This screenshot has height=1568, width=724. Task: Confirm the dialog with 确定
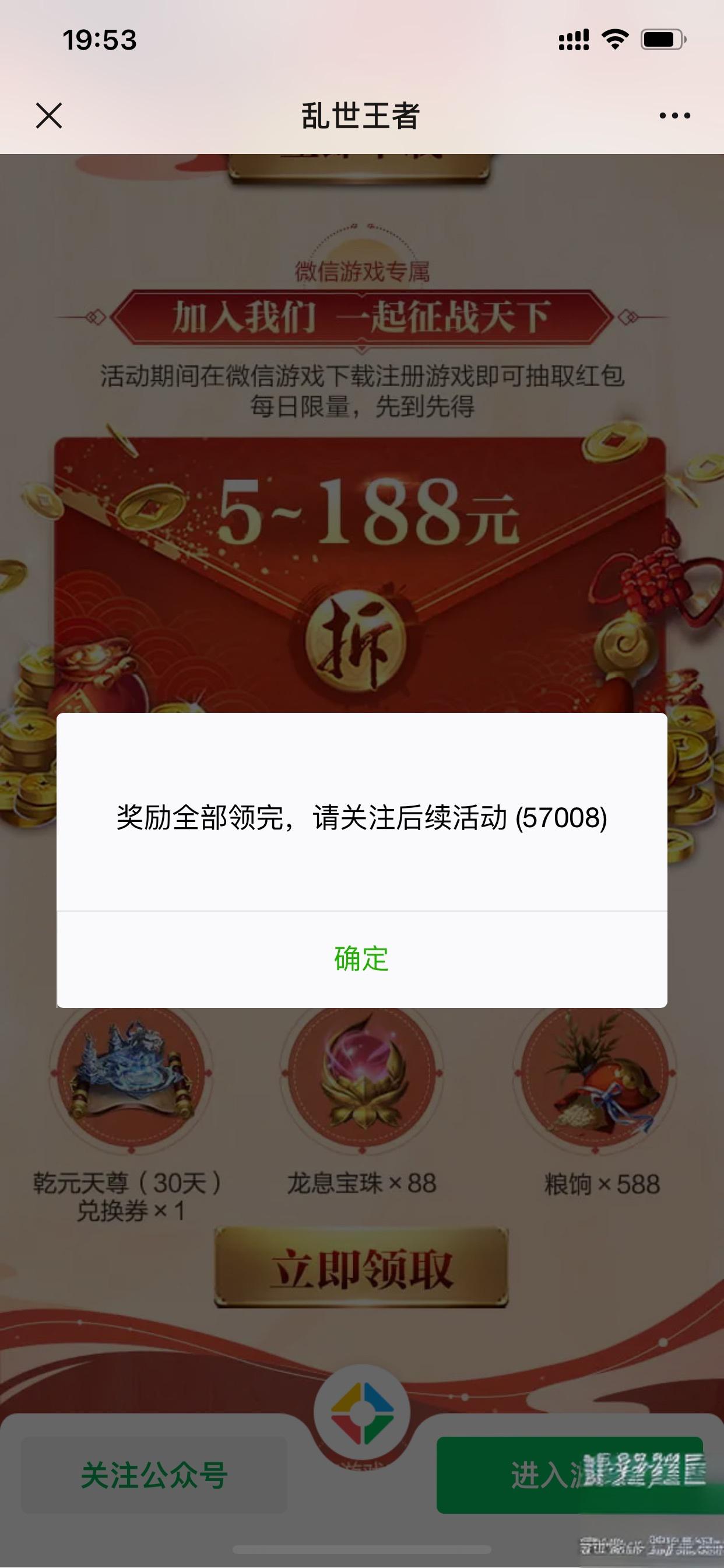[361, 958]
